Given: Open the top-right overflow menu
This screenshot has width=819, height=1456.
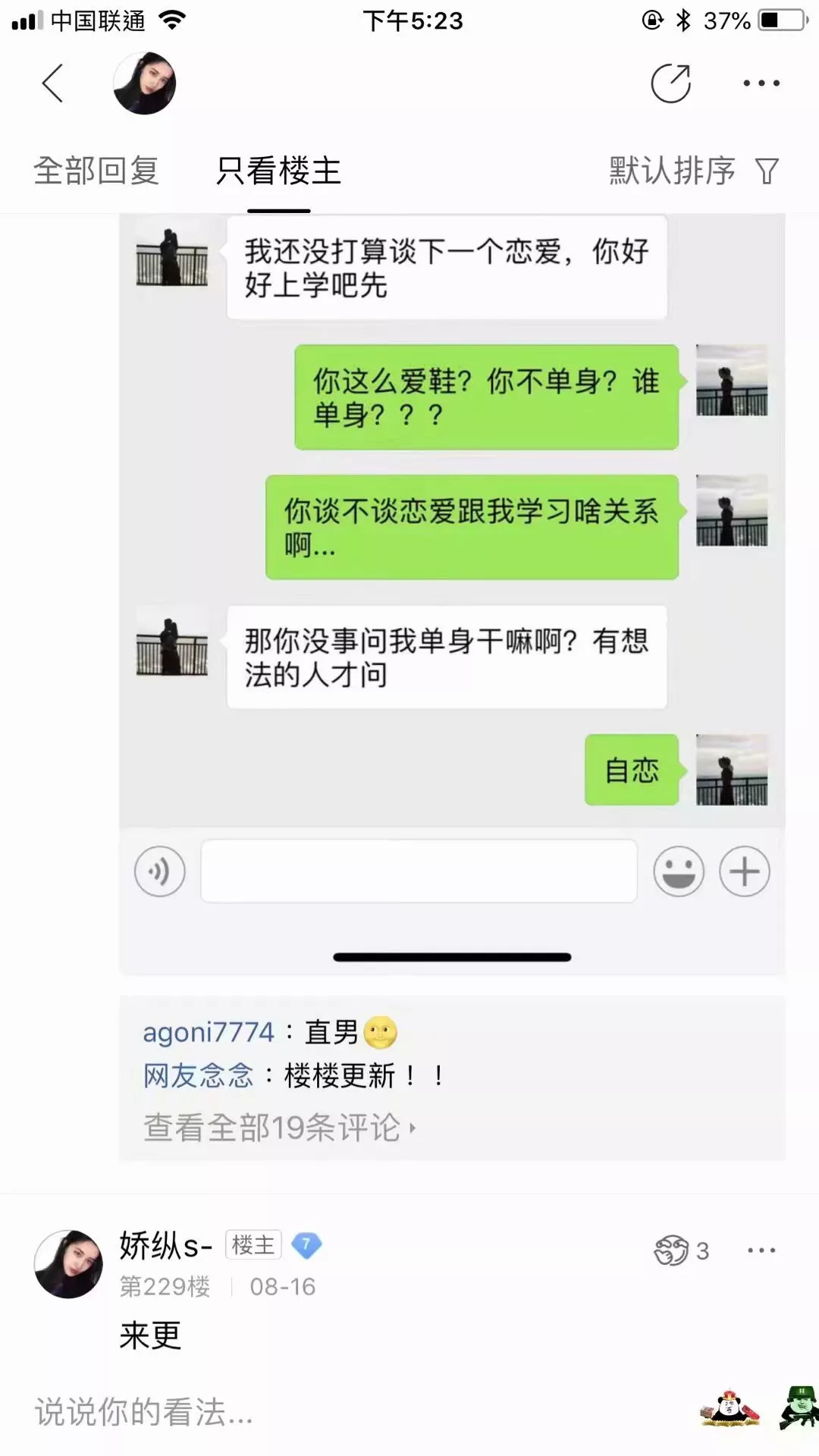Looking at the screenshot, I should click(761, 83).
